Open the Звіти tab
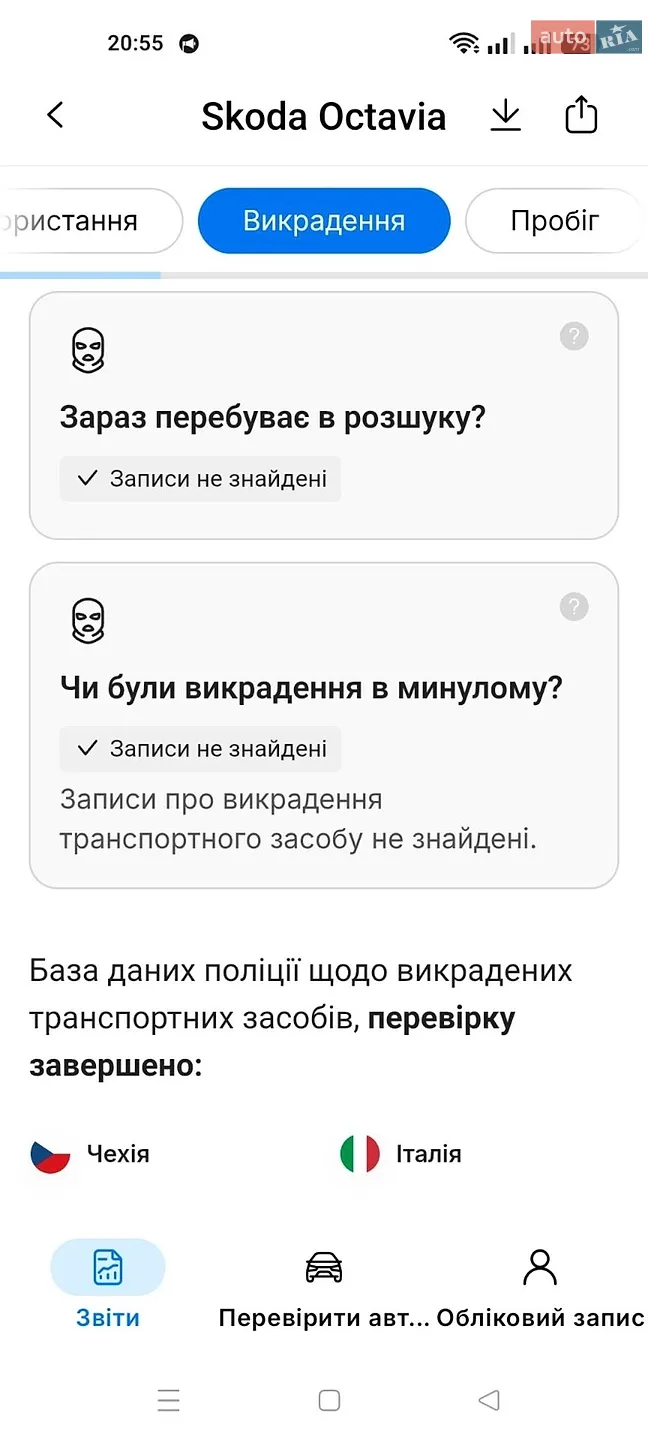This screenshot has height=1440, width=648. pyautogui.click(x=108, y=1286)
